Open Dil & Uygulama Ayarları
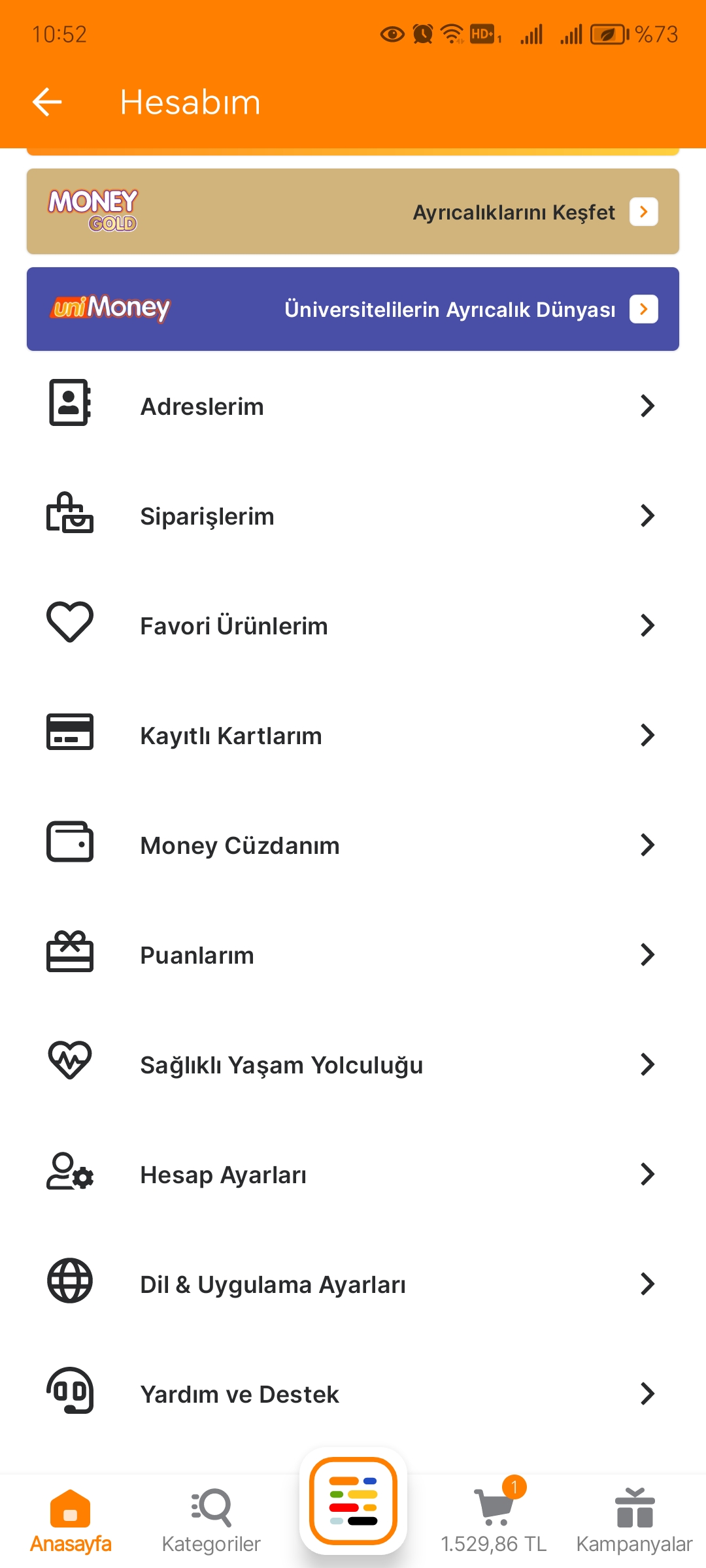The width and height of the screenshot is (706, 1568). click(x=353, y=1284)
